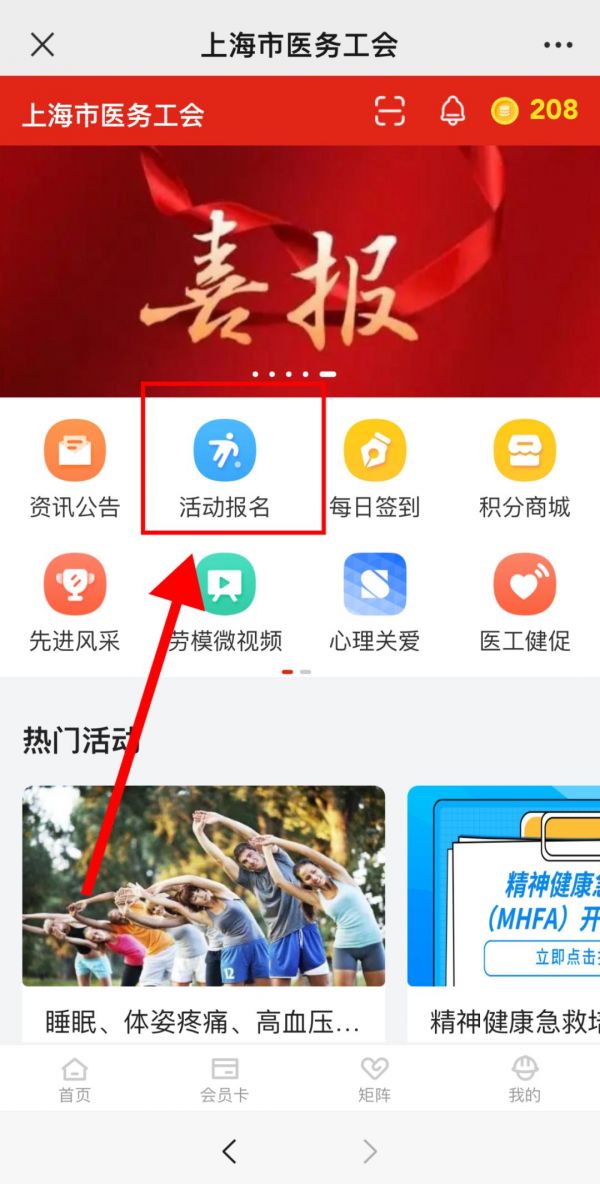Open the 精神健康急救 MHFA activity card
This screenshot has height=1184, width=600.
pos(504,914)
